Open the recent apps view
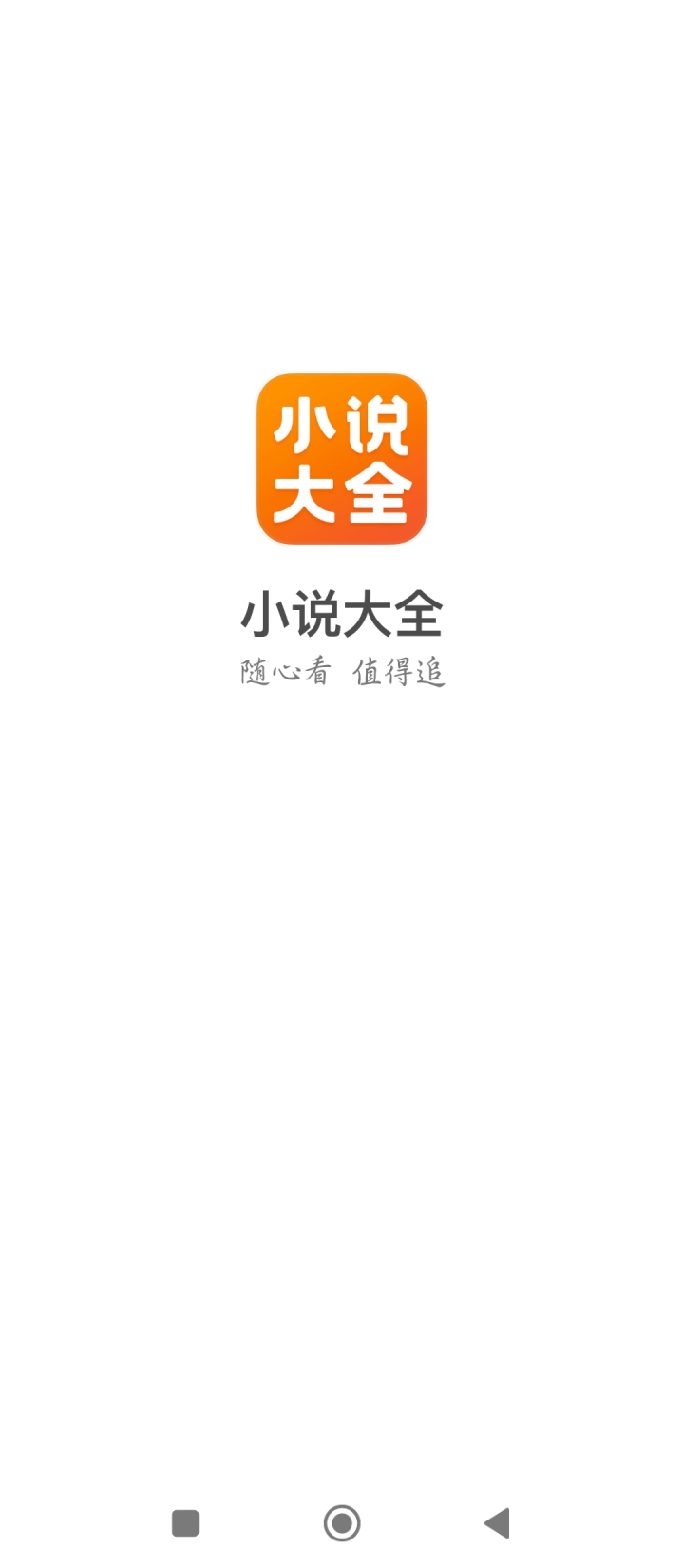Viewport: 684px width, 1568px height. coord(185,1522)
